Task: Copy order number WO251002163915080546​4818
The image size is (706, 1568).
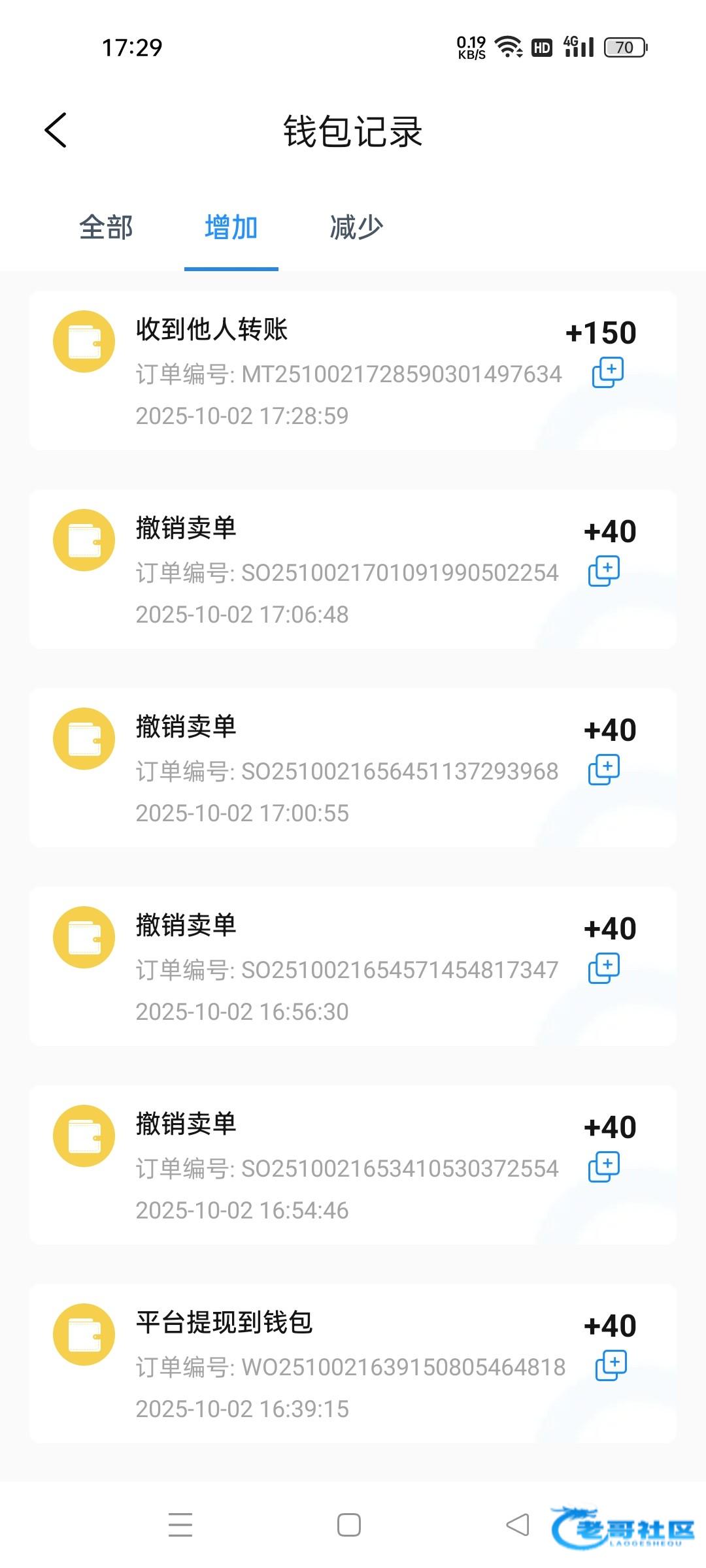Action: (x=611, y=1365)
